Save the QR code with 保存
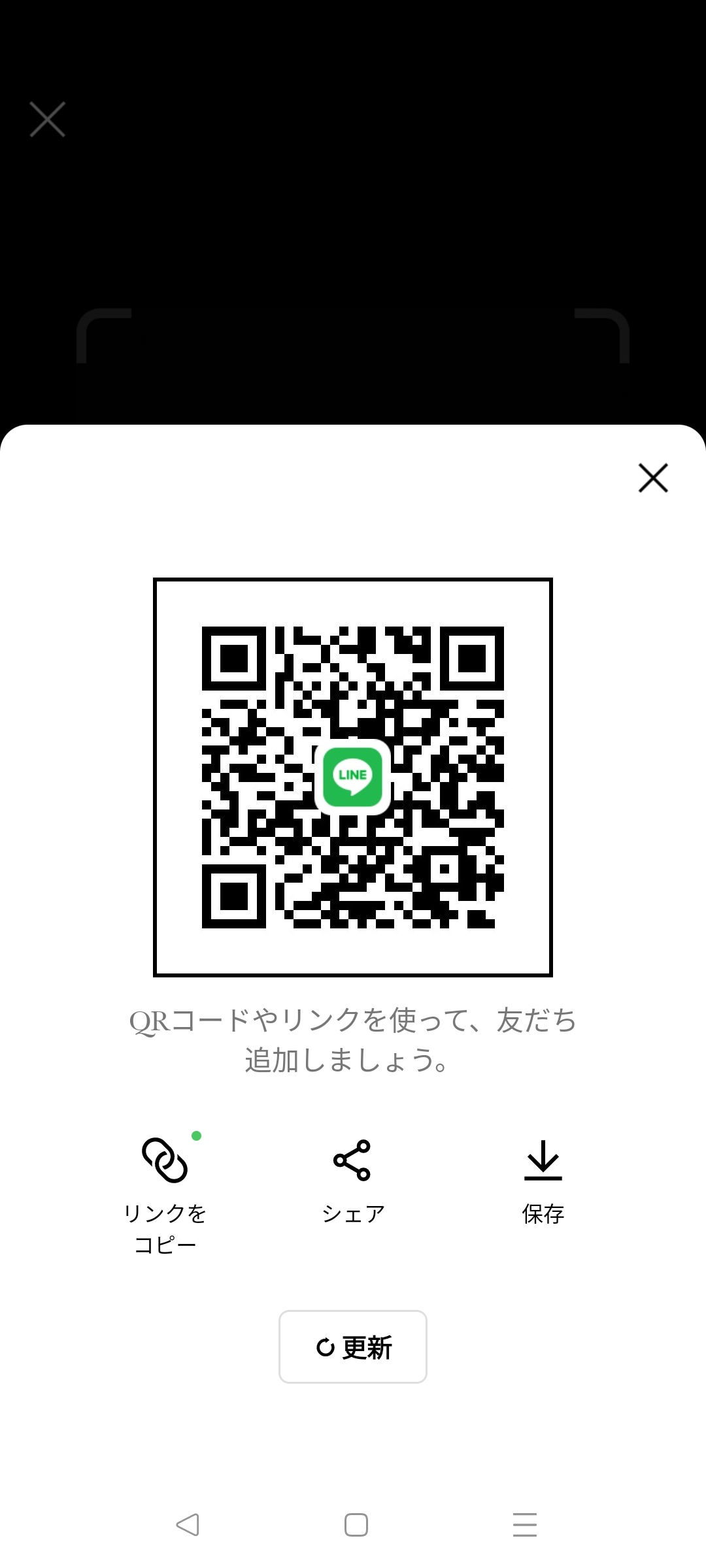The width and height of the screenshot is (706, 1568). pyautogui.click(x=543, y=1179)
